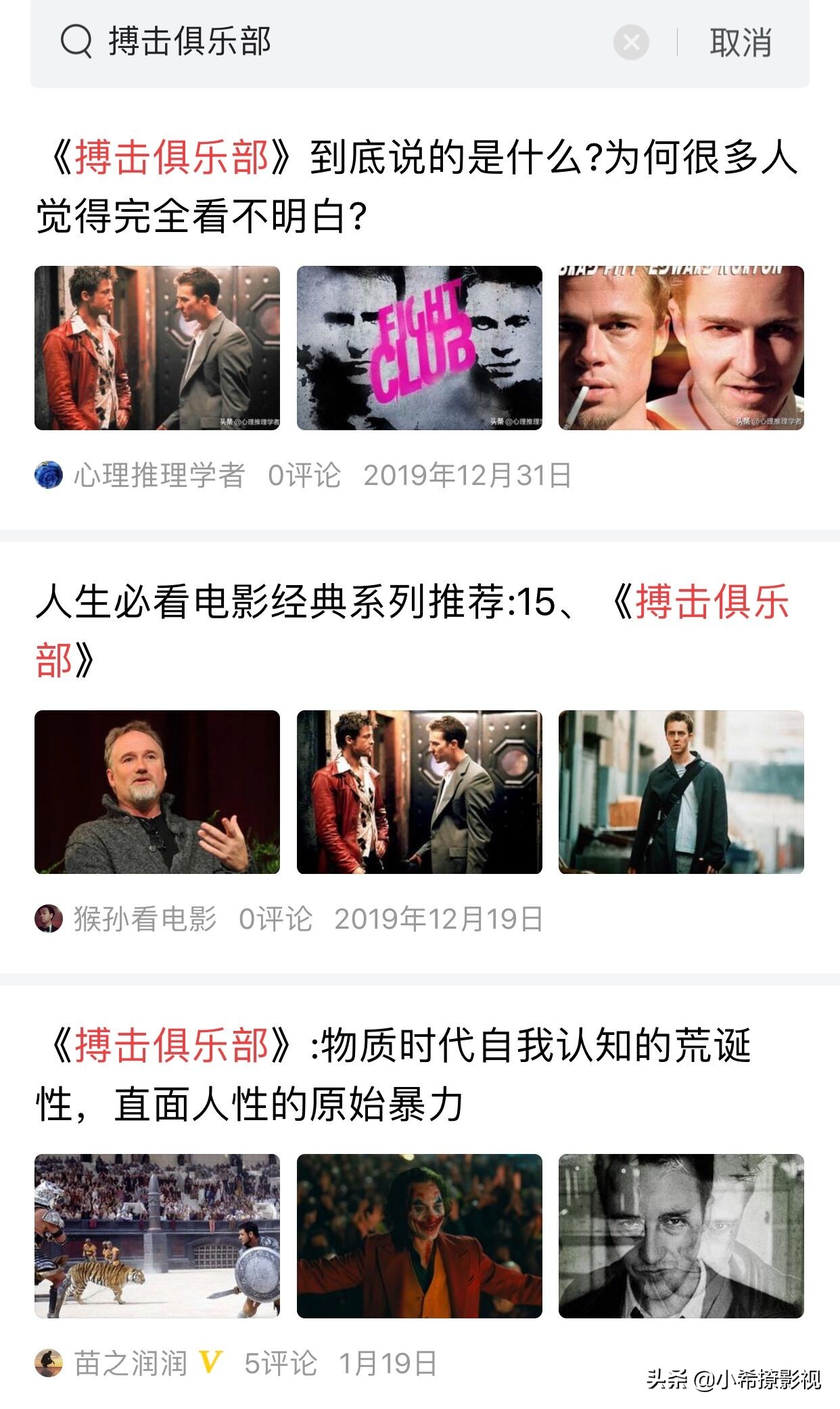
Task: Tap the search input field showing 搏击俱乐部
Action: pyautogui.click(x=271, y=43)
